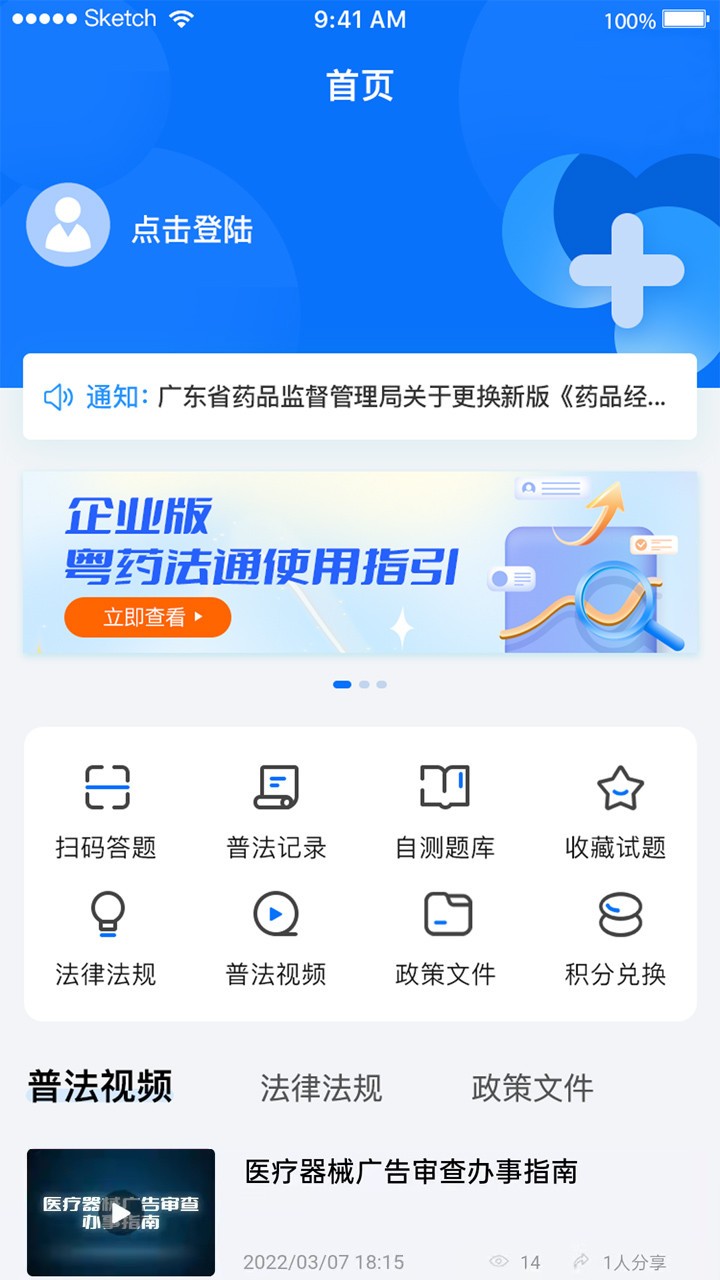The image size is (720, 1280).
Task: Play the 医疗器械广告审查 video thumbnail
Action: pyautogui.click(x=120, y=1210)
